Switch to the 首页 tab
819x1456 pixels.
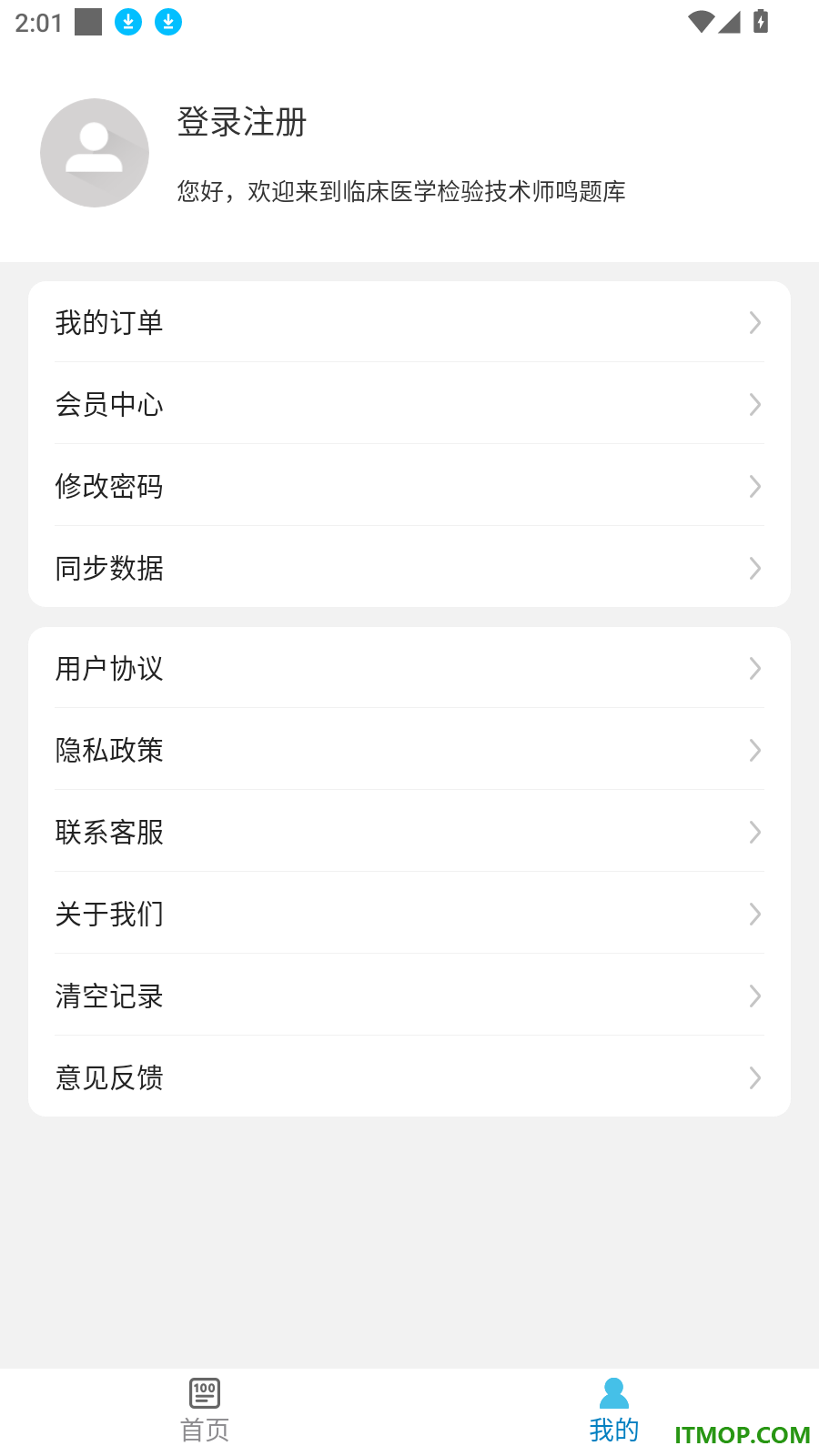(x=205, y=1411)
